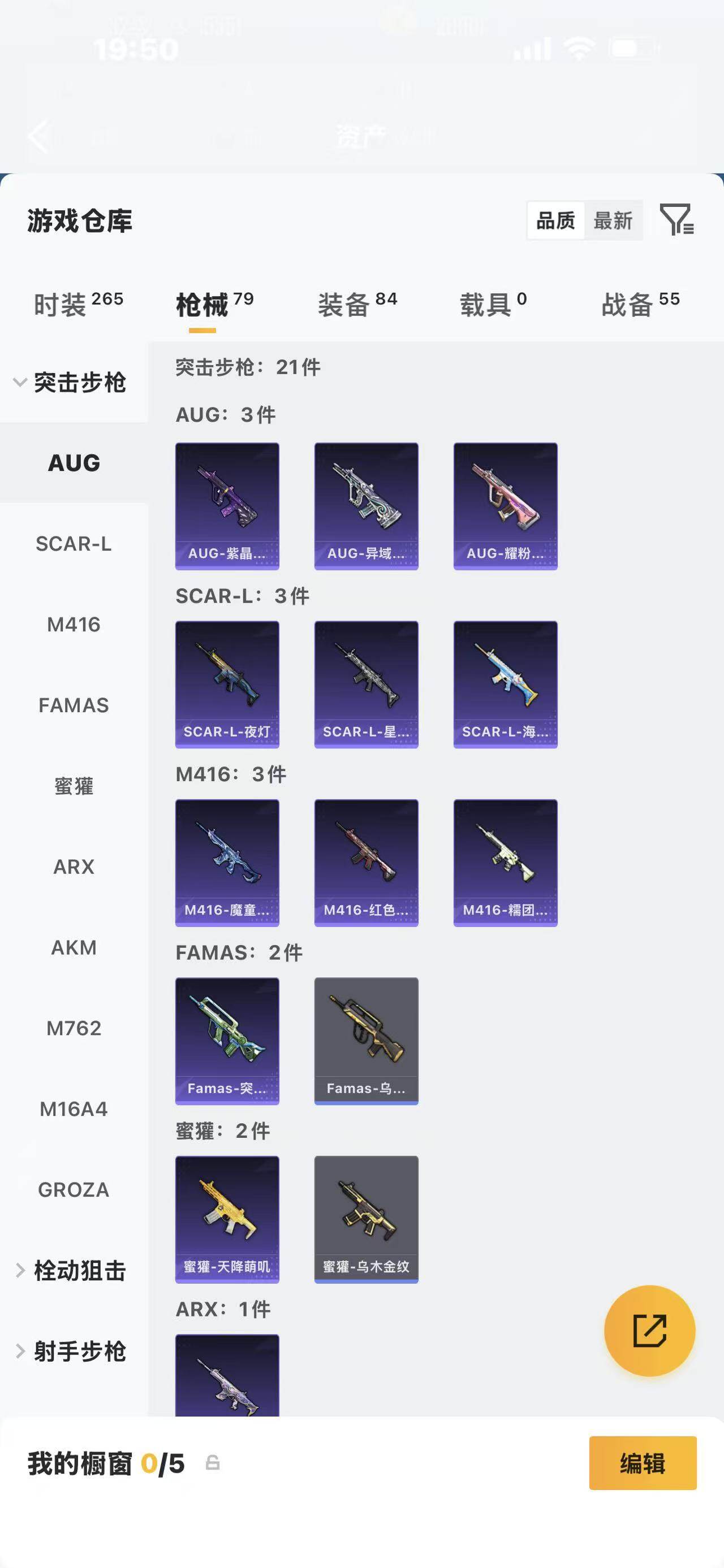
Task: Select GROZA in the sidebar
Action: (74, 1189)
